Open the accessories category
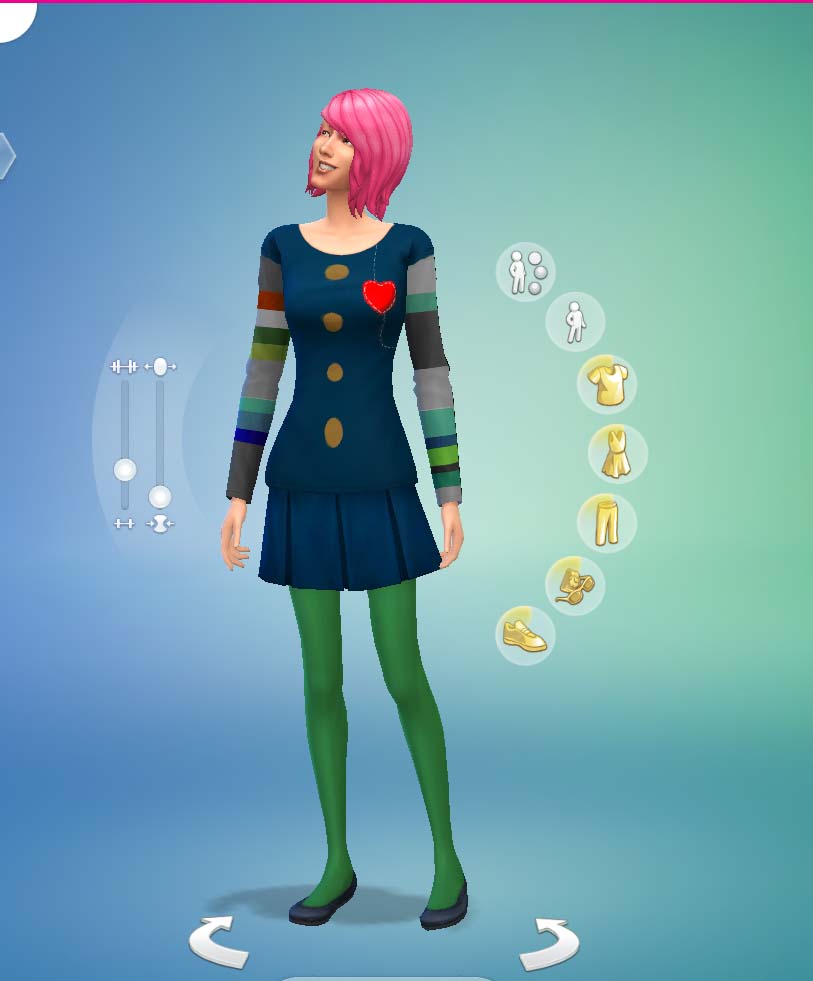The width and height of the screenshot is (813, 981). pos(574,586)
